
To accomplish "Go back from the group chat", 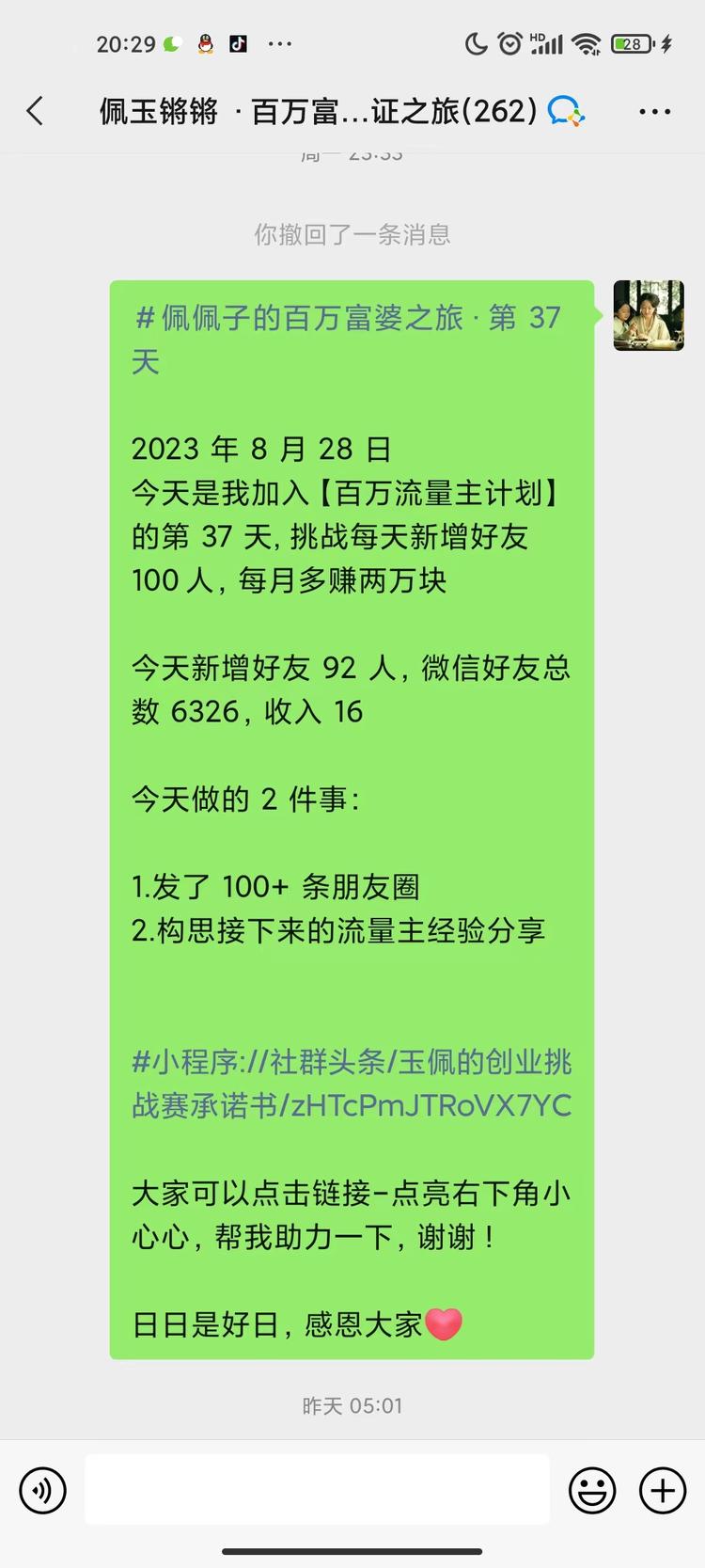I will click(x=36, y=111).
